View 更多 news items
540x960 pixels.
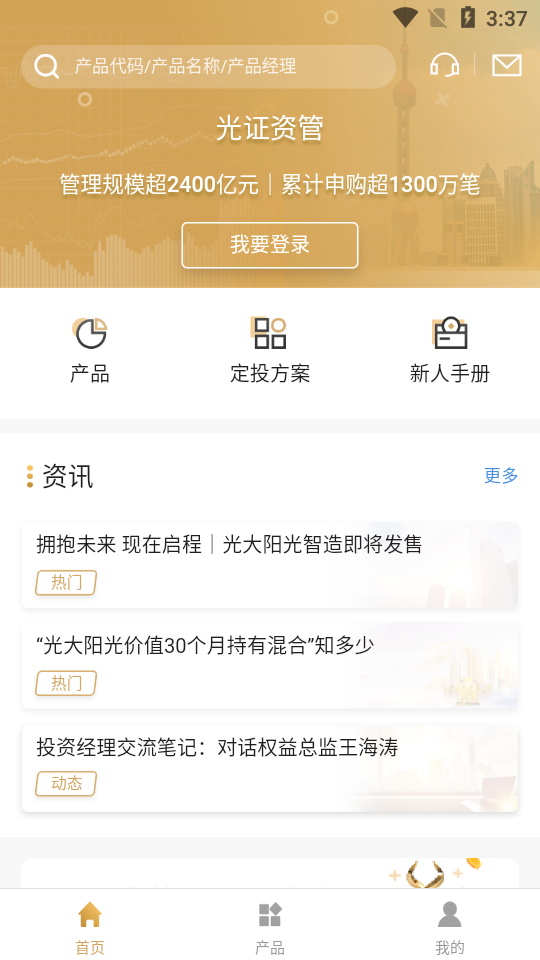click(501, 475)
